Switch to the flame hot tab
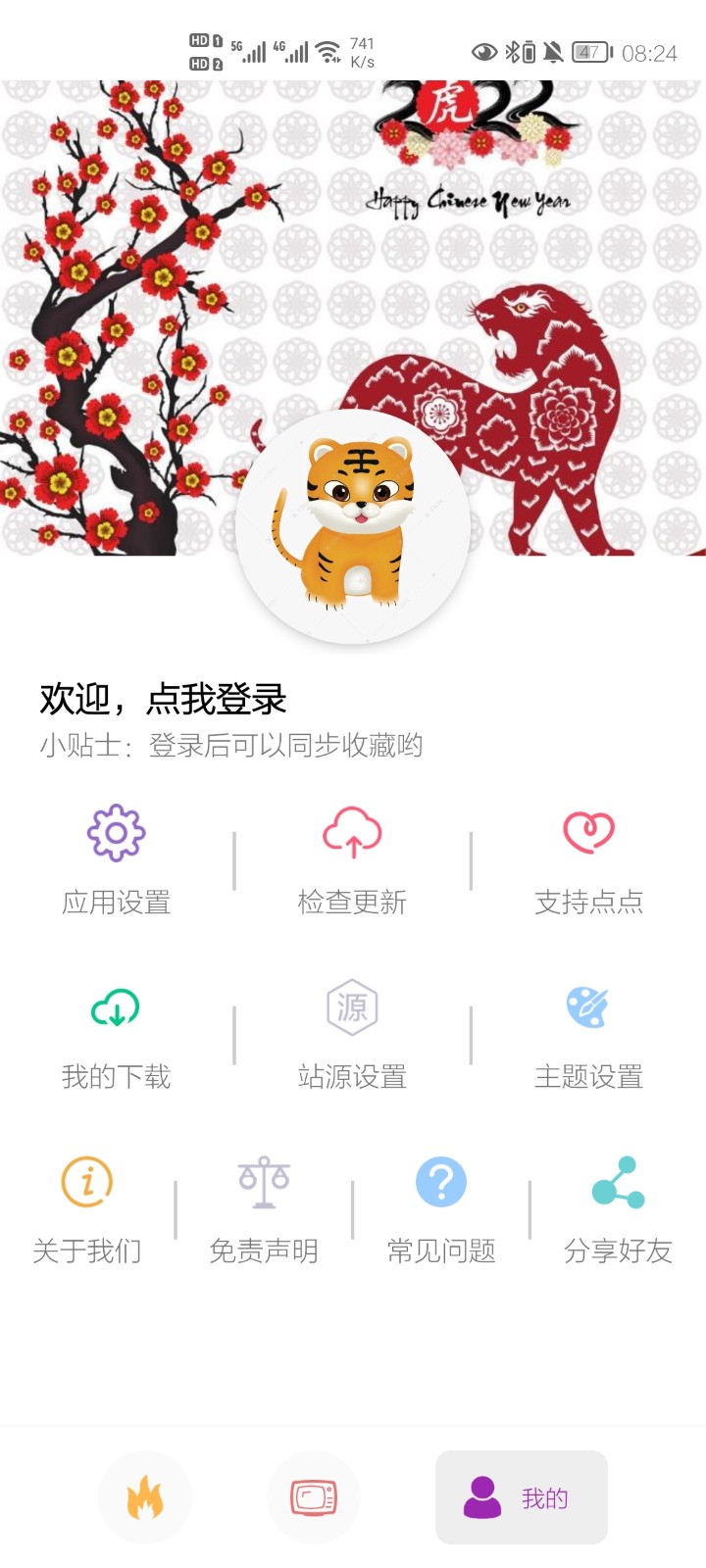706x1568 pixels. pos(145,1497)
